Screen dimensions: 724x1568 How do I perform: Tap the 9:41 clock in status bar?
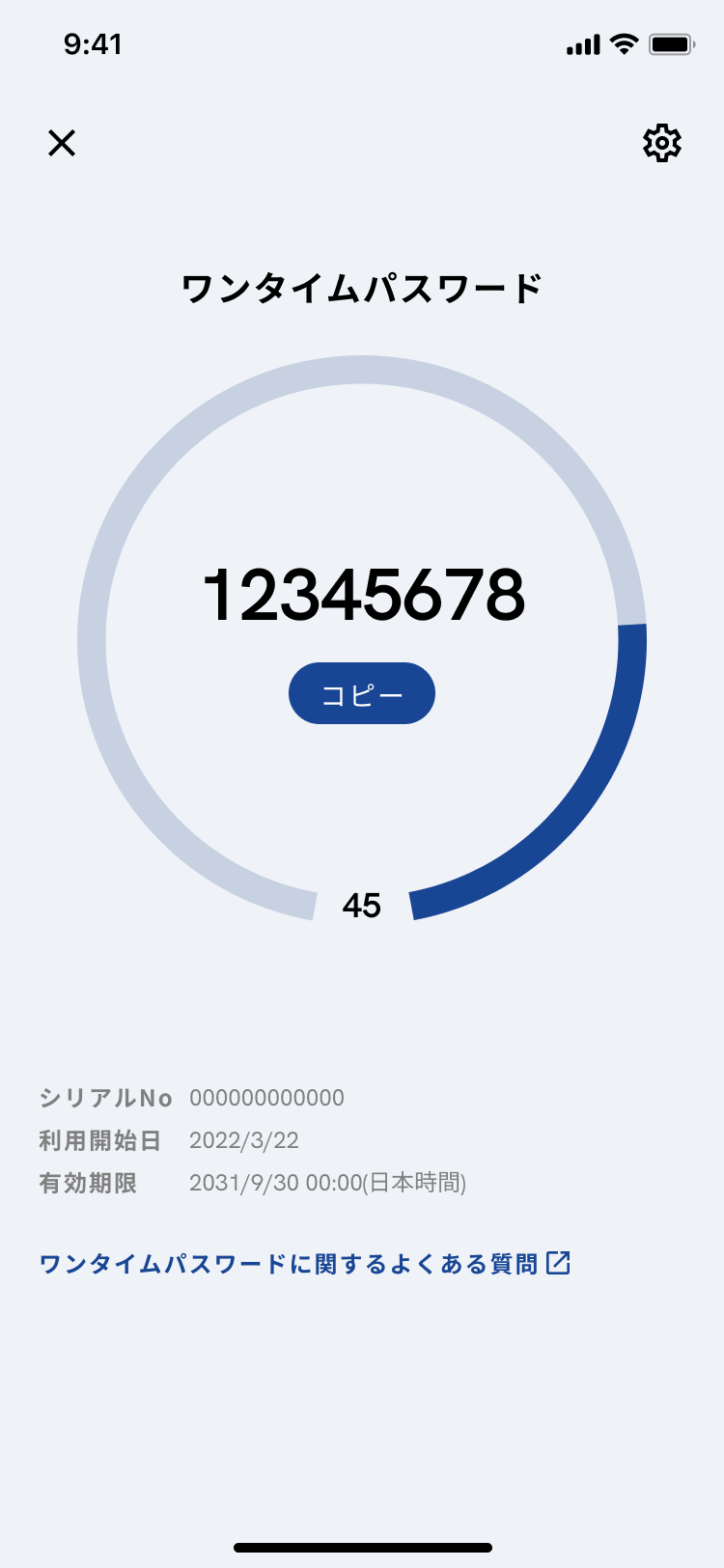click(93, 42)
